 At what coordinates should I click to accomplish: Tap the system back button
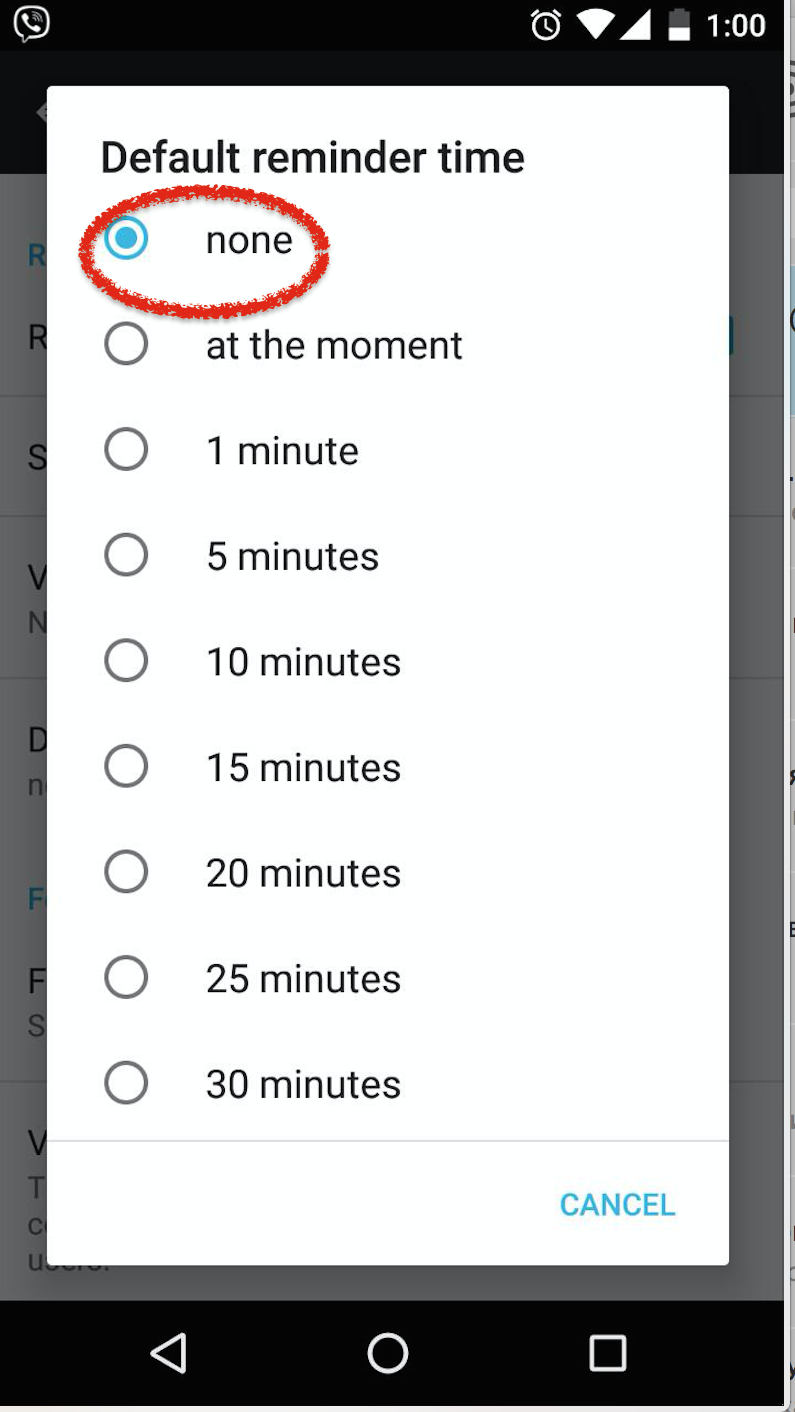[x=168, y=1353]
